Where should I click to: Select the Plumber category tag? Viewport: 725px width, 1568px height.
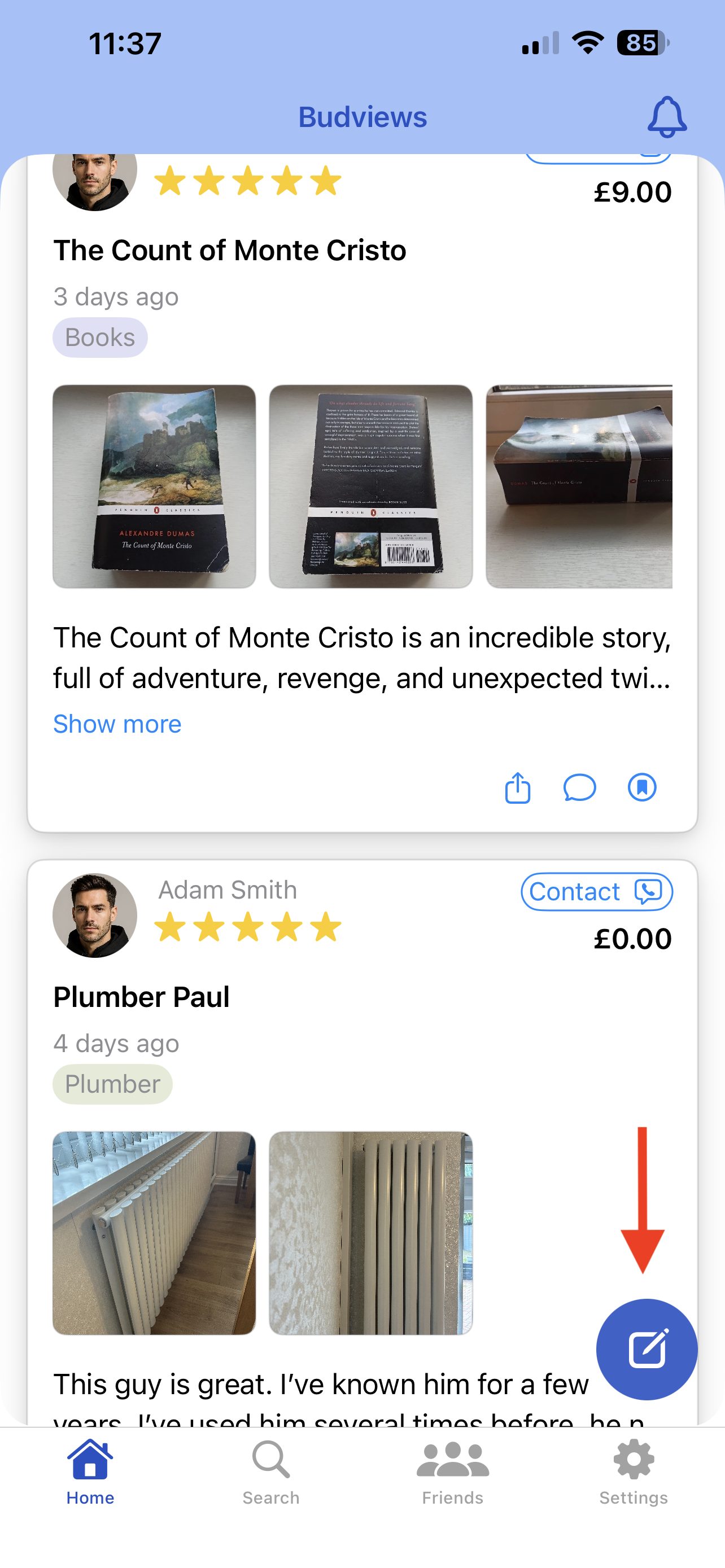(x=112, y=1084)
